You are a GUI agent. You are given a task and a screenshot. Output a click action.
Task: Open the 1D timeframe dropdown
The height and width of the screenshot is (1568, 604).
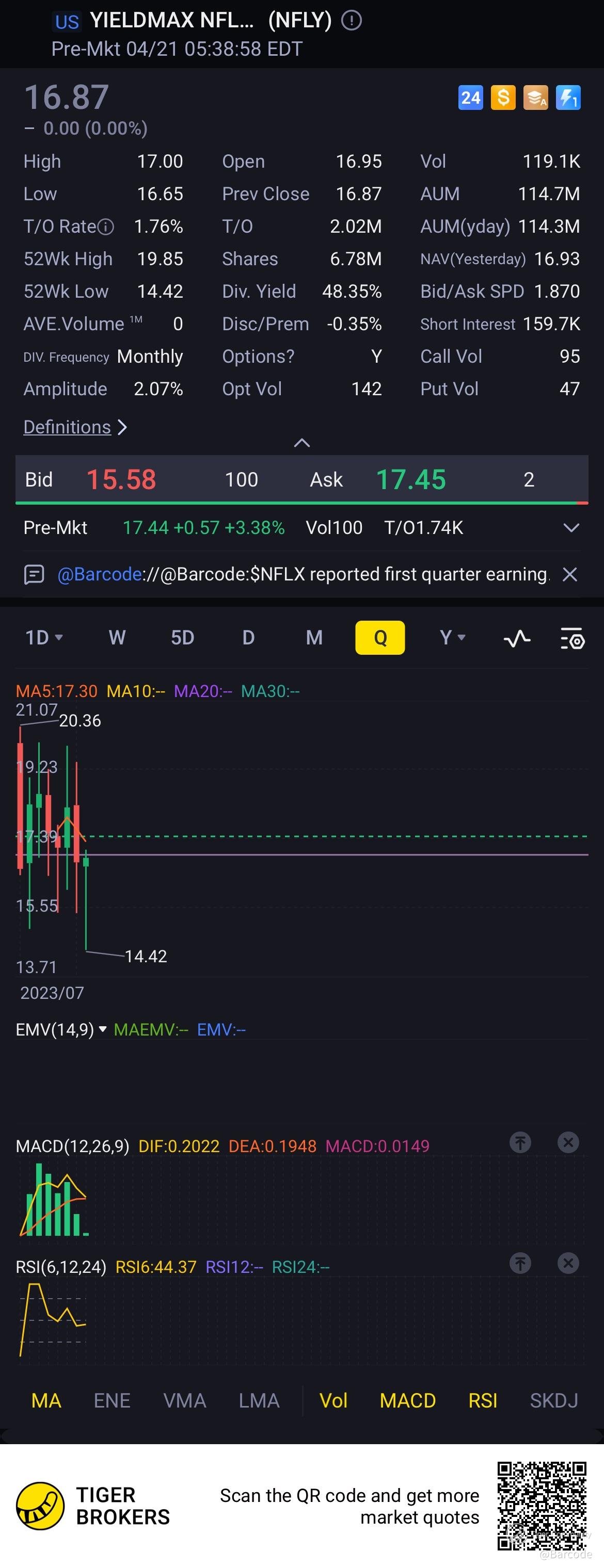(44, 638)
